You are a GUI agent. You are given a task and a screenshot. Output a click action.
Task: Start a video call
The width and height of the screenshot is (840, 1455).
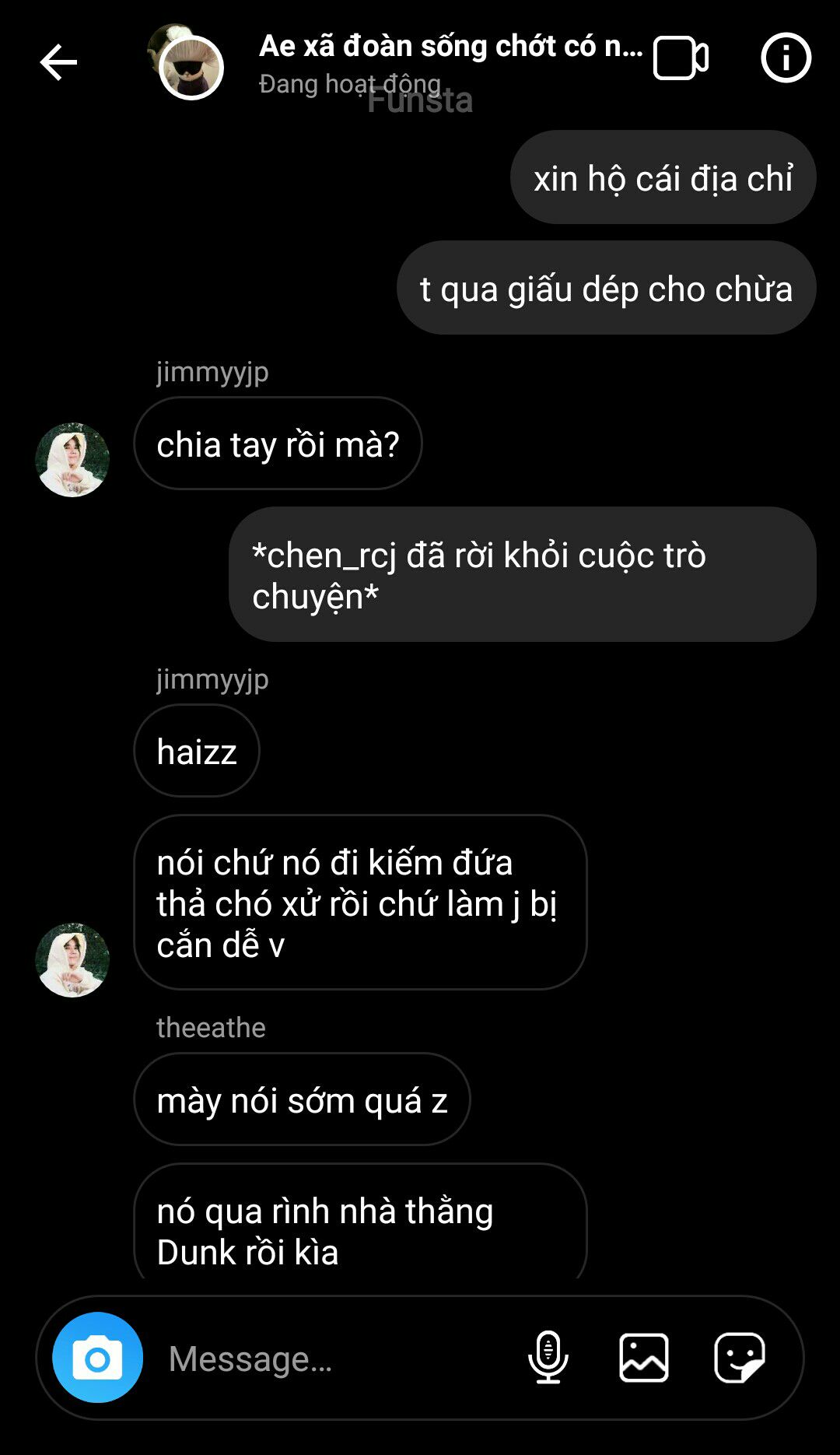coord(681,58)
